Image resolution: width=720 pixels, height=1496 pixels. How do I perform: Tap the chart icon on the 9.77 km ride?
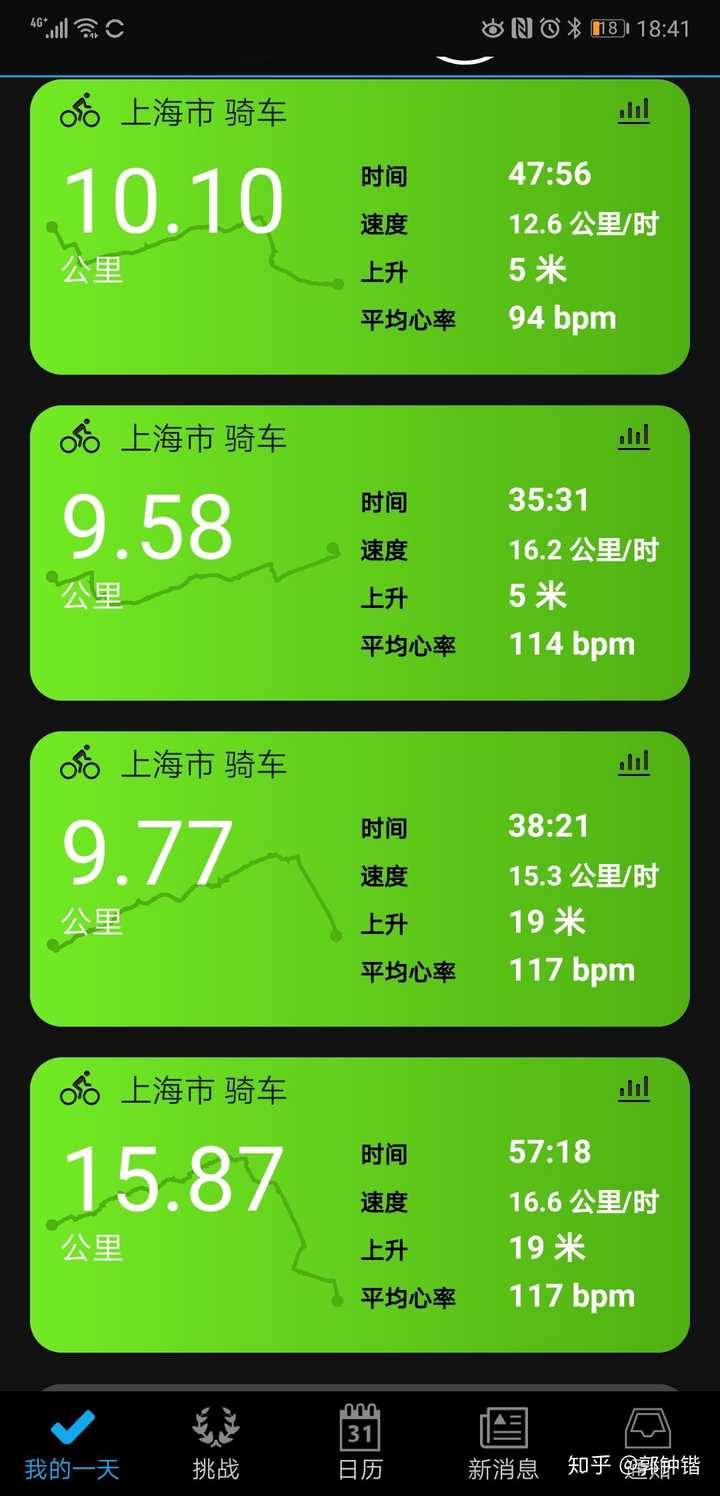634,763
